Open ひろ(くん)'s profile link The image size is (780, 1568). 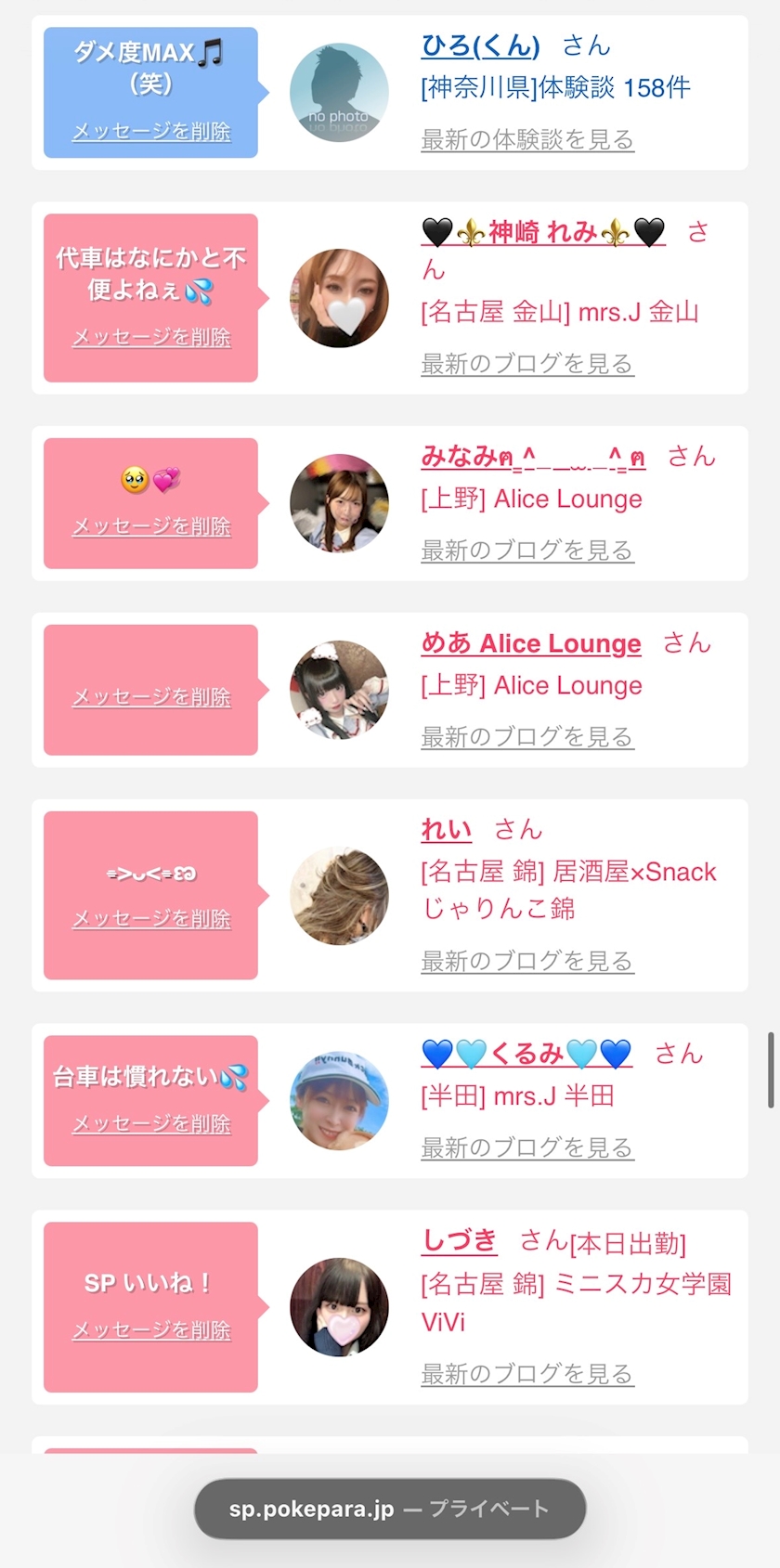pyautogui.click(x=480, y=45)
